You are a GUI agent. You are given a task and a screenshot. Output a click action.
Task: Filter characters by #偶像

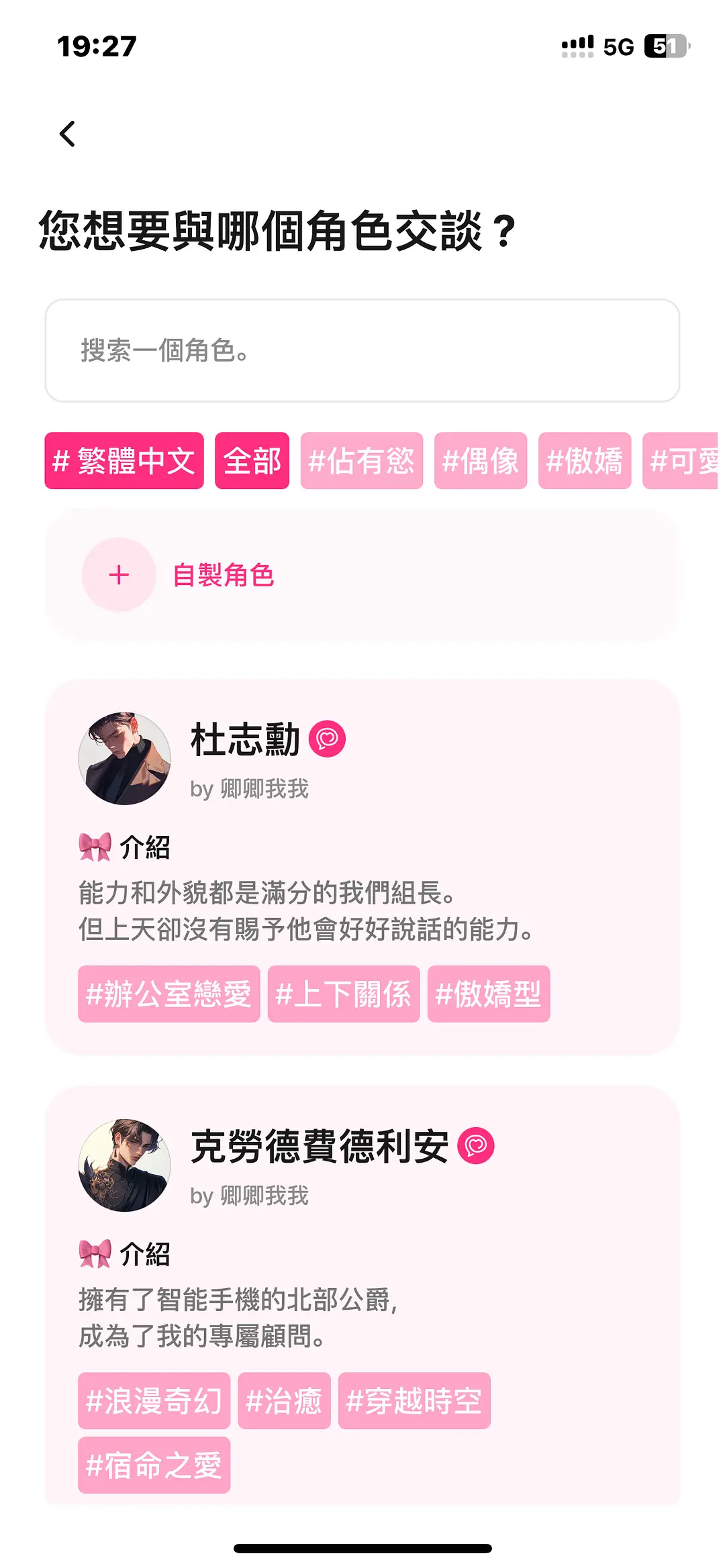480,461
